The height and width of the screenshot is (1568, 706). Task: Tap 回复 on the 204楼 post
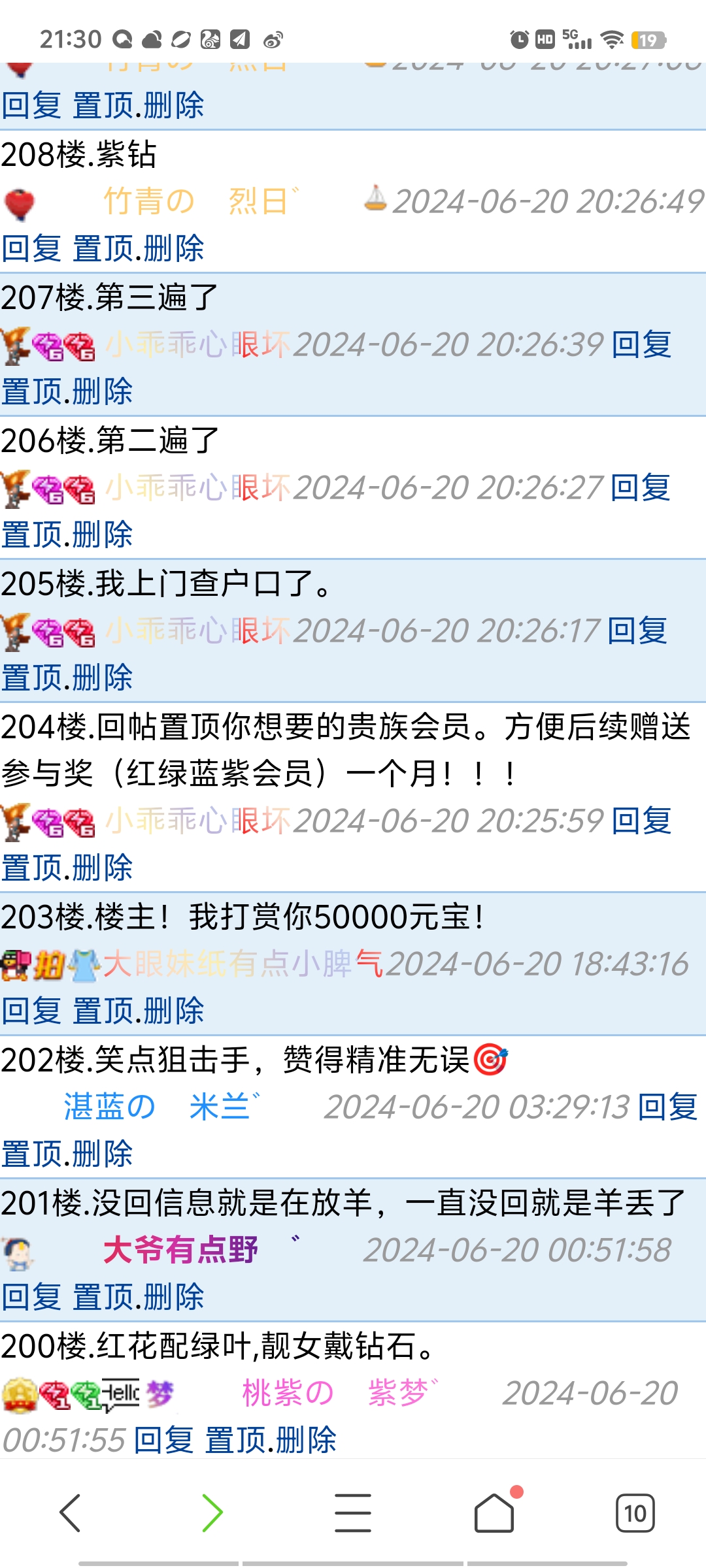641,821
